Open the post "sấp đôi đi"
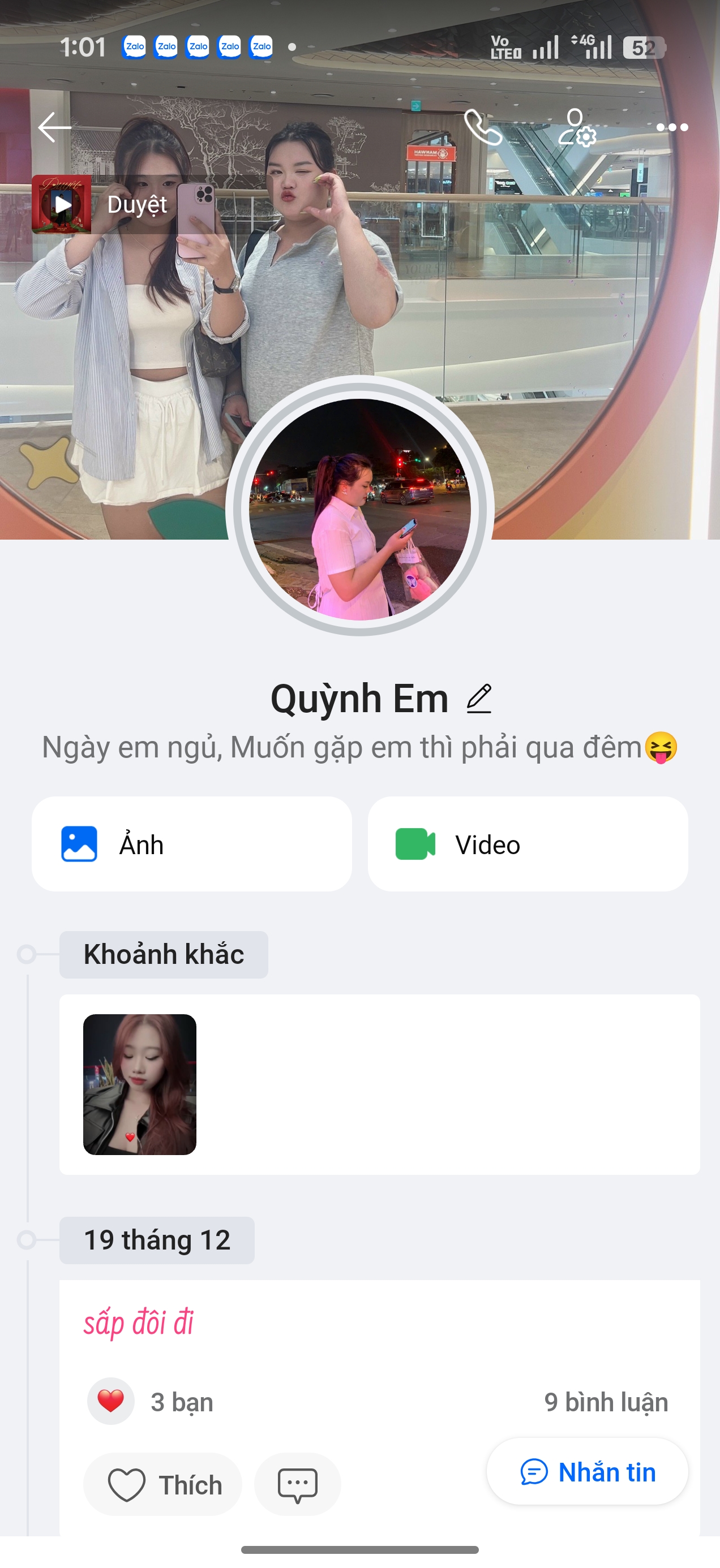Screen dimensions: 720x1568 pos(139,1323)
